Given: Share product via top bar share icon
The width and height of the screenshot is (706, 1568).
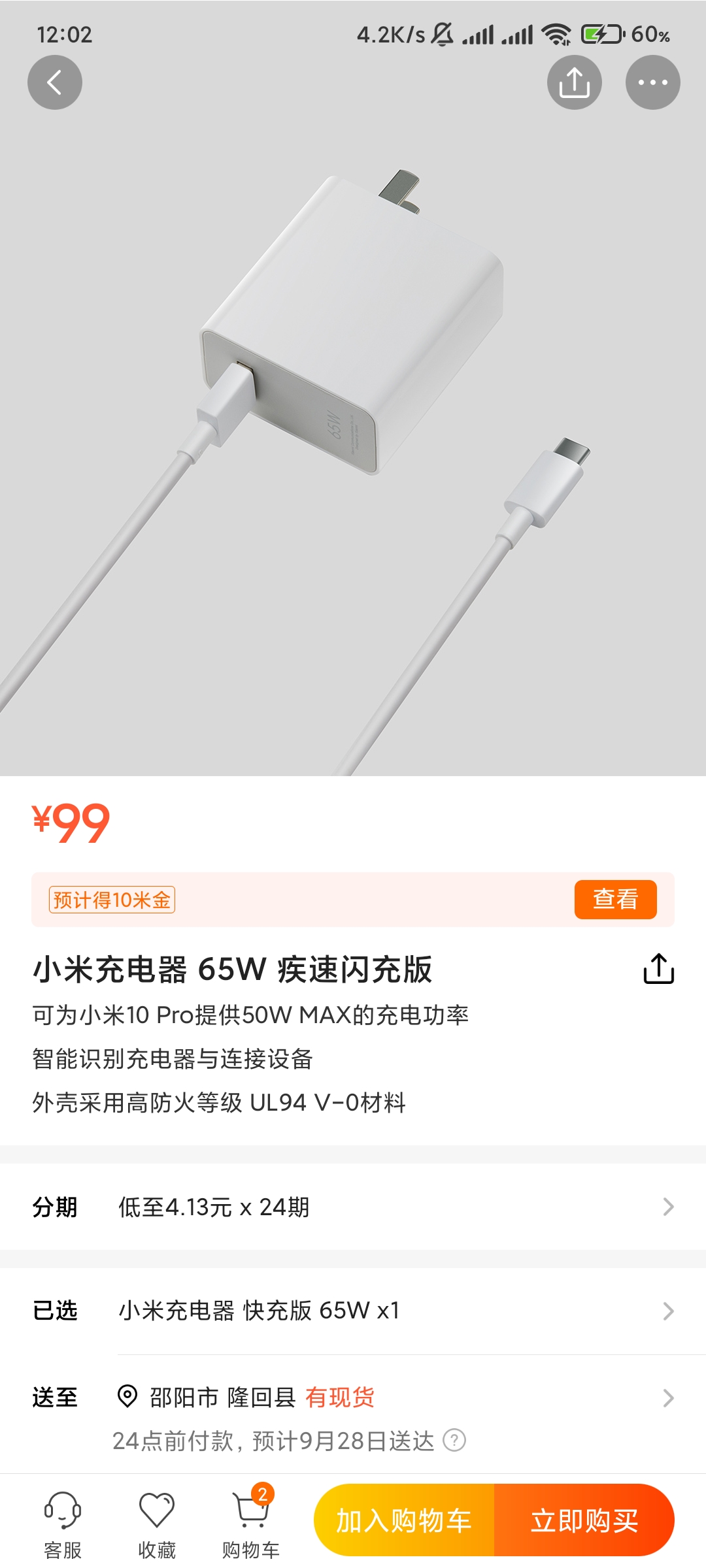Looking at the screenshot, I should click(x=574, y=82).
